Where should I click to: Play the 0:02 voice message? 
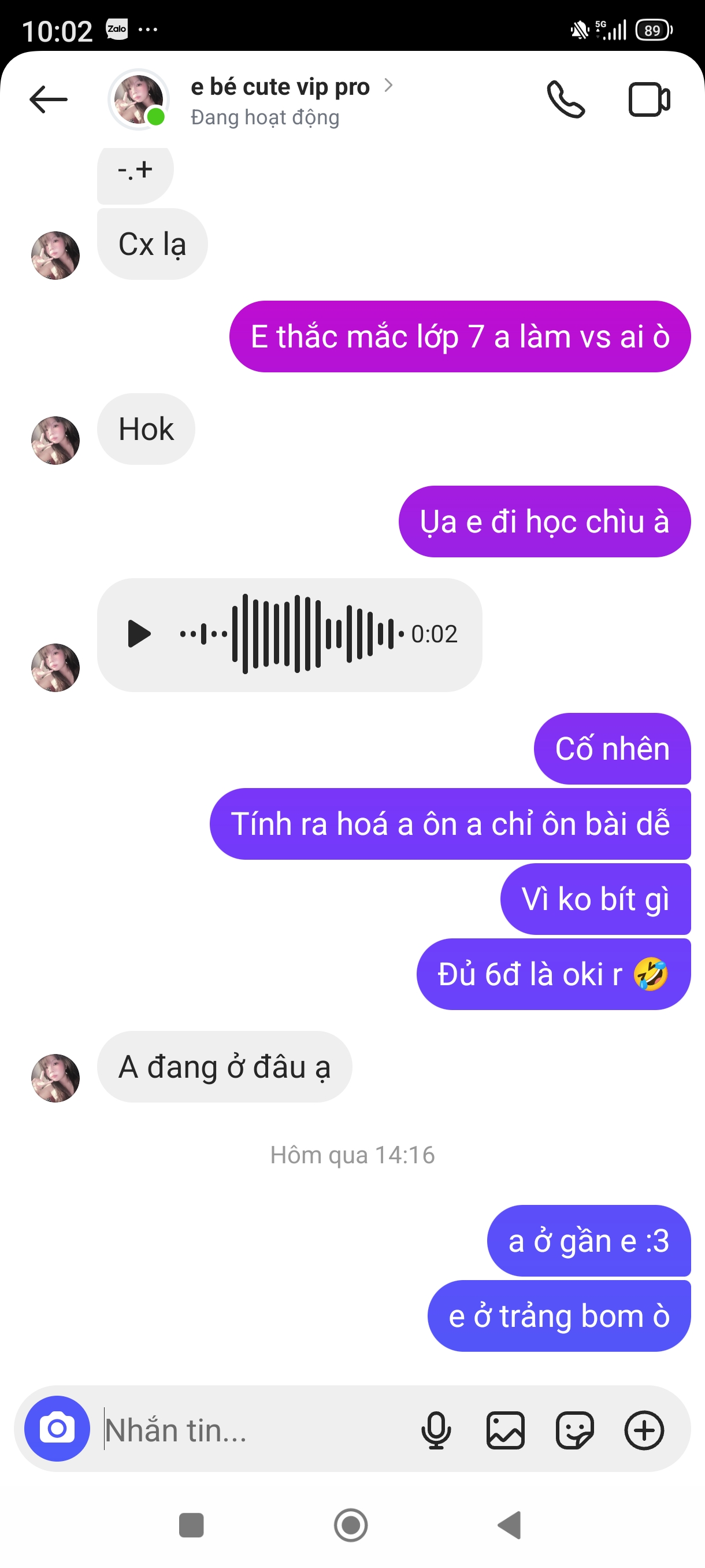[x=139, y=634]
